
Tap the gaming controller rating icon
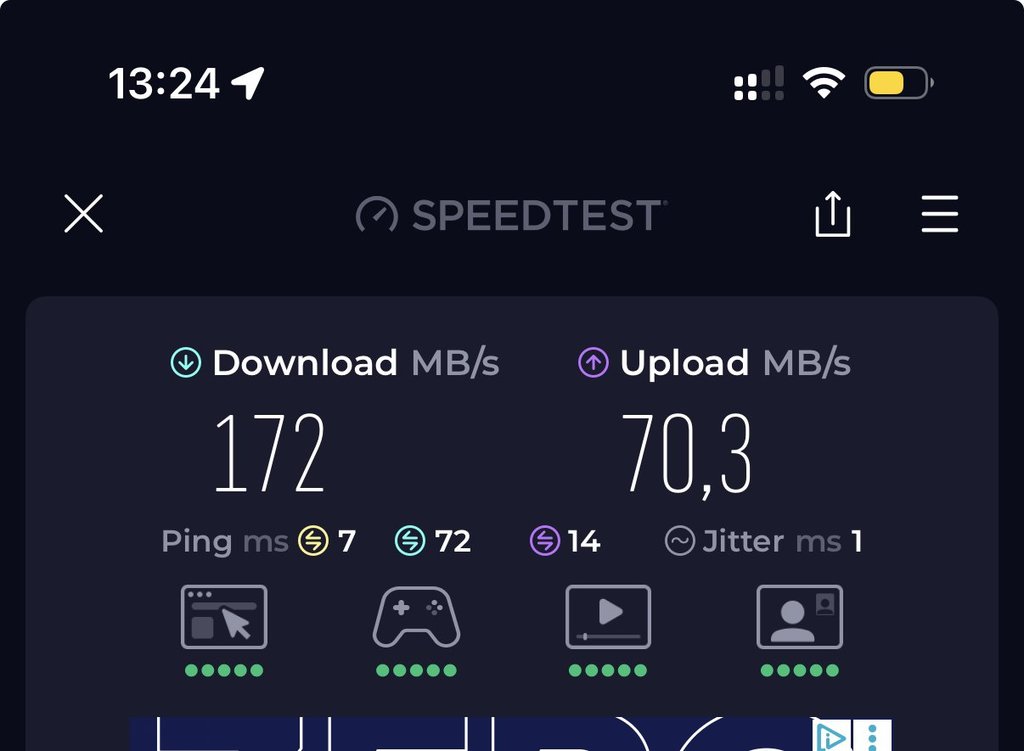(416, 617)
